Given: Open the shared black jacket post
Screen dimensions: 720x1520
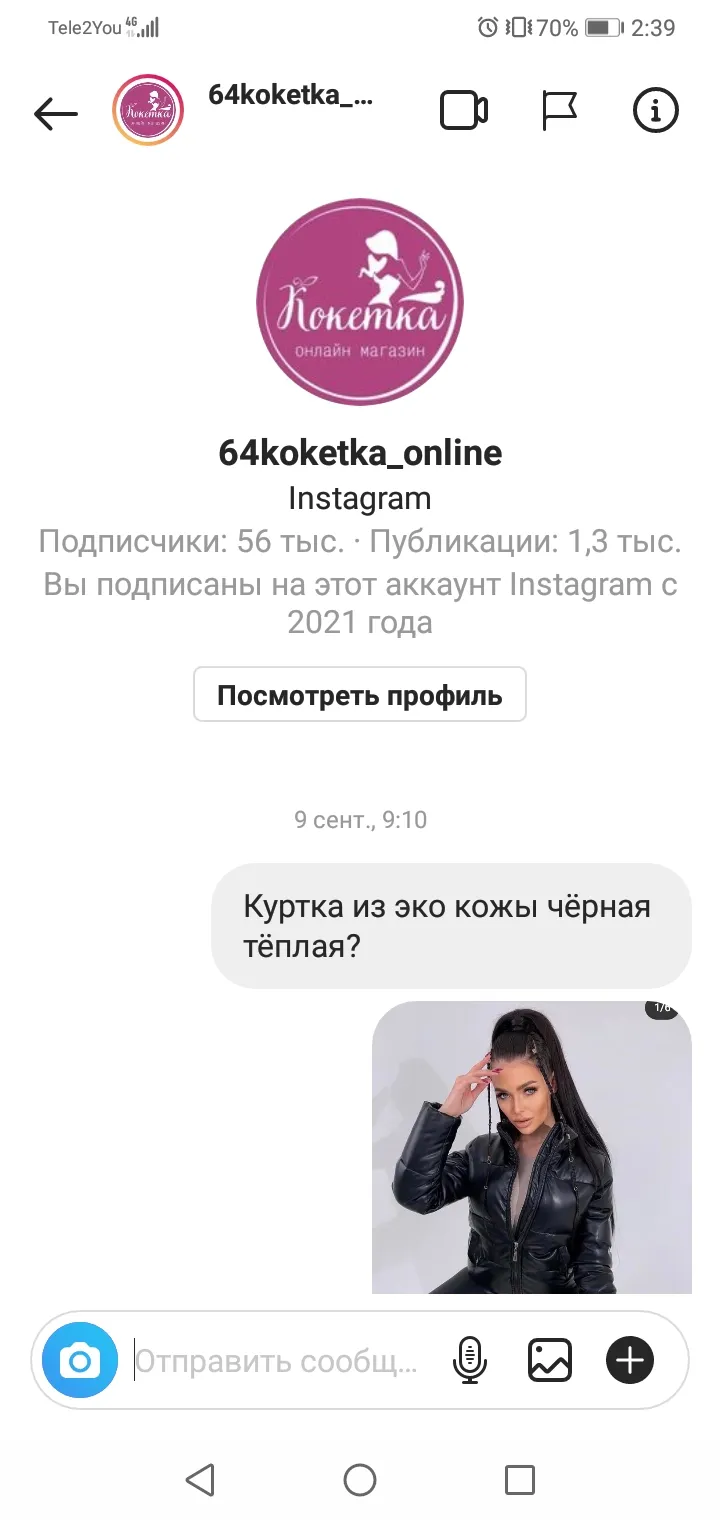Looking at the screenshot, I should pos(531,1147).
